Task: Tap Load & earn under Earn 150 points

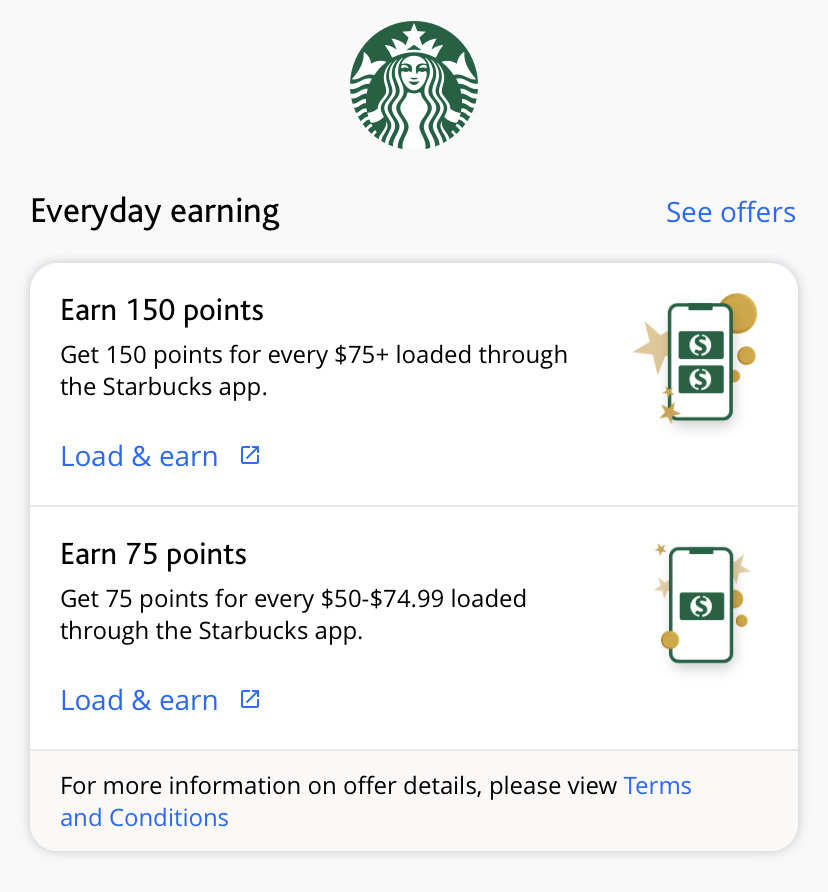Action: pos(140,457)
